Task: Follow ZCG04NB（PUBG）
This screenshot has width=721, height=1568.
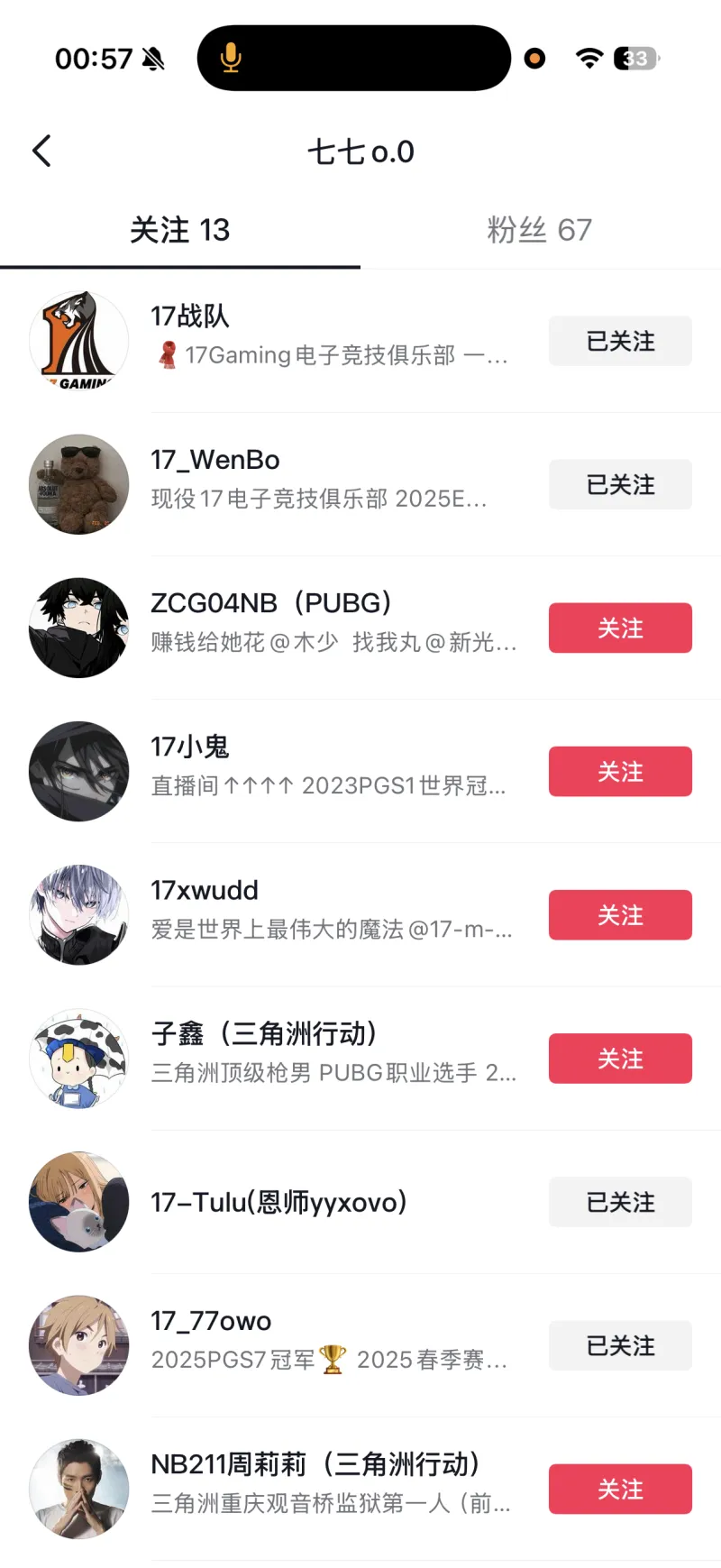Action: point(620,628)
